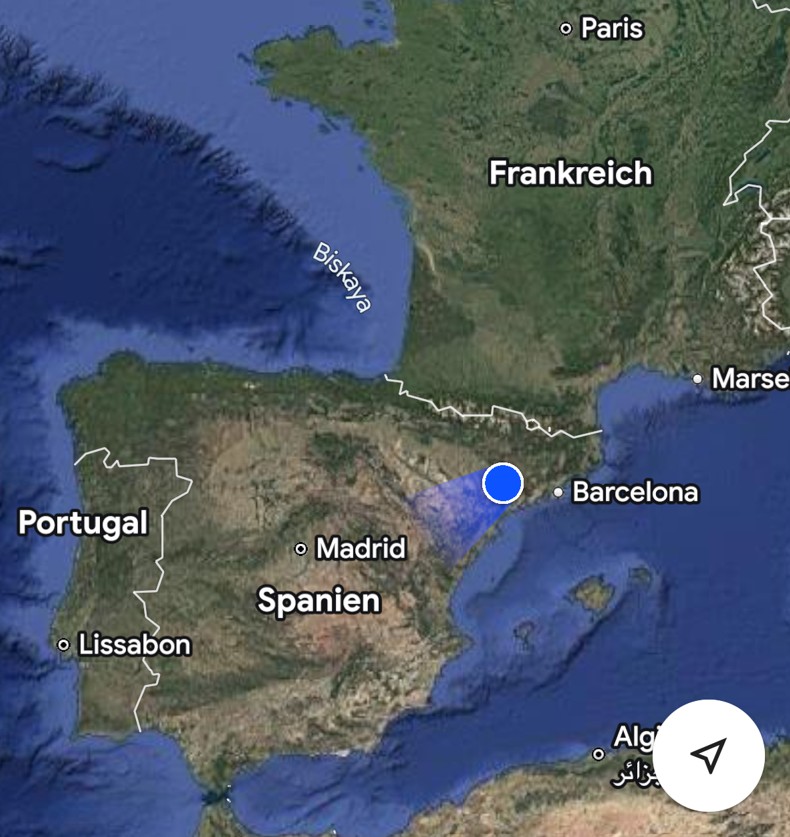The width and height of the screenshot is (790, 837).
Task: Tap the my-location compass button
Action: point(709,756)
